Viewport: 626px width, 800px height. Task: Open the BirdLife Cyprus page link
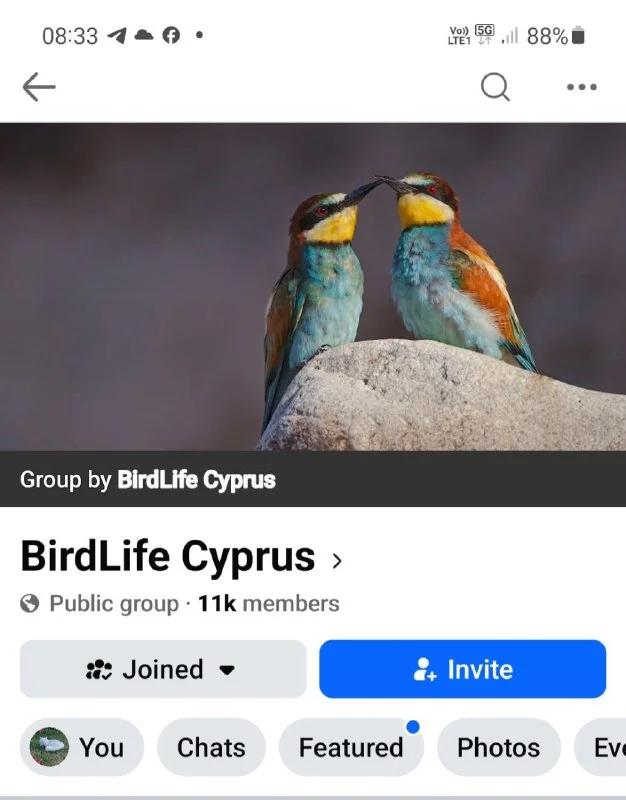tap(196, 480)
